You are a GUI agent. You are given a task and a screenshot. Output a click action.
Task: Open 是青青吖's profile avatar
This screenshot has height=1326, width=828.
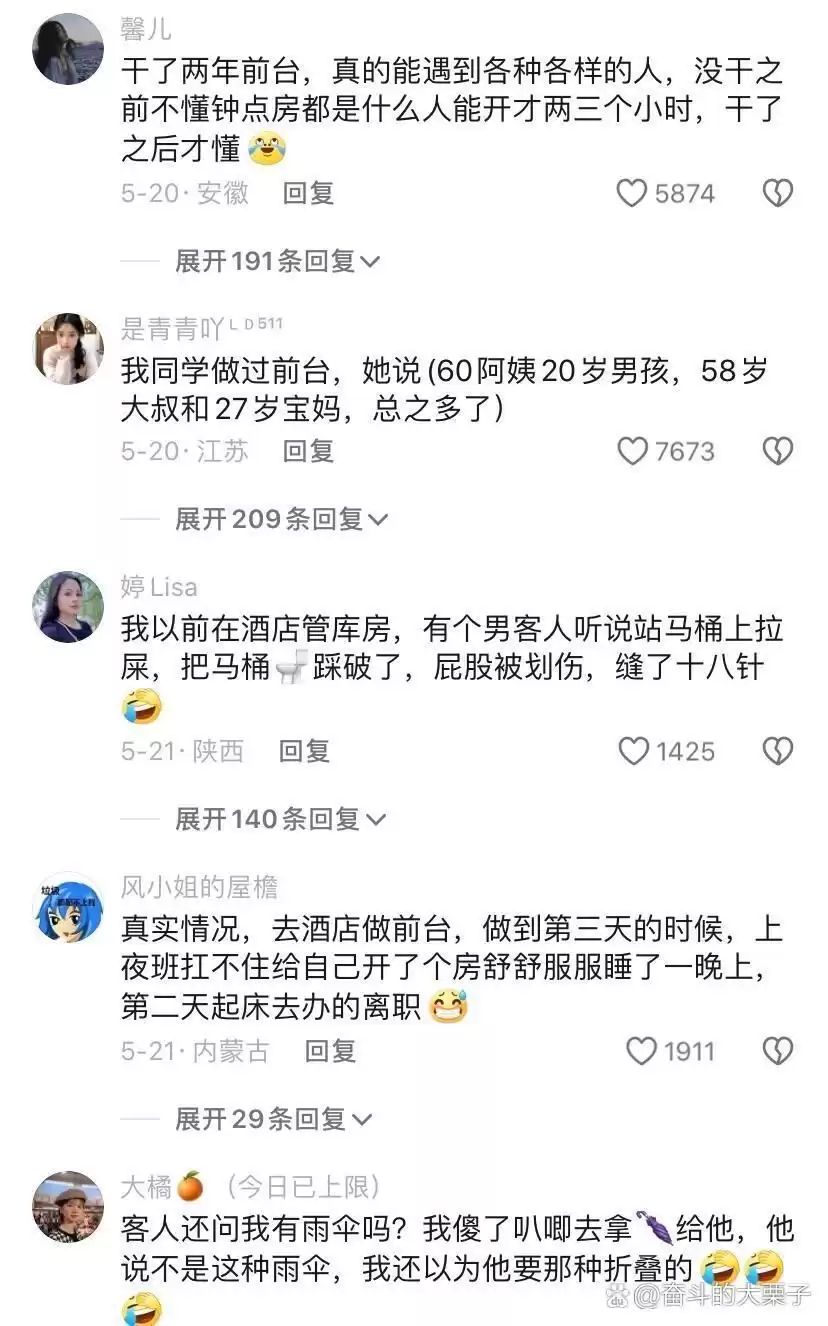pos(68,349)
